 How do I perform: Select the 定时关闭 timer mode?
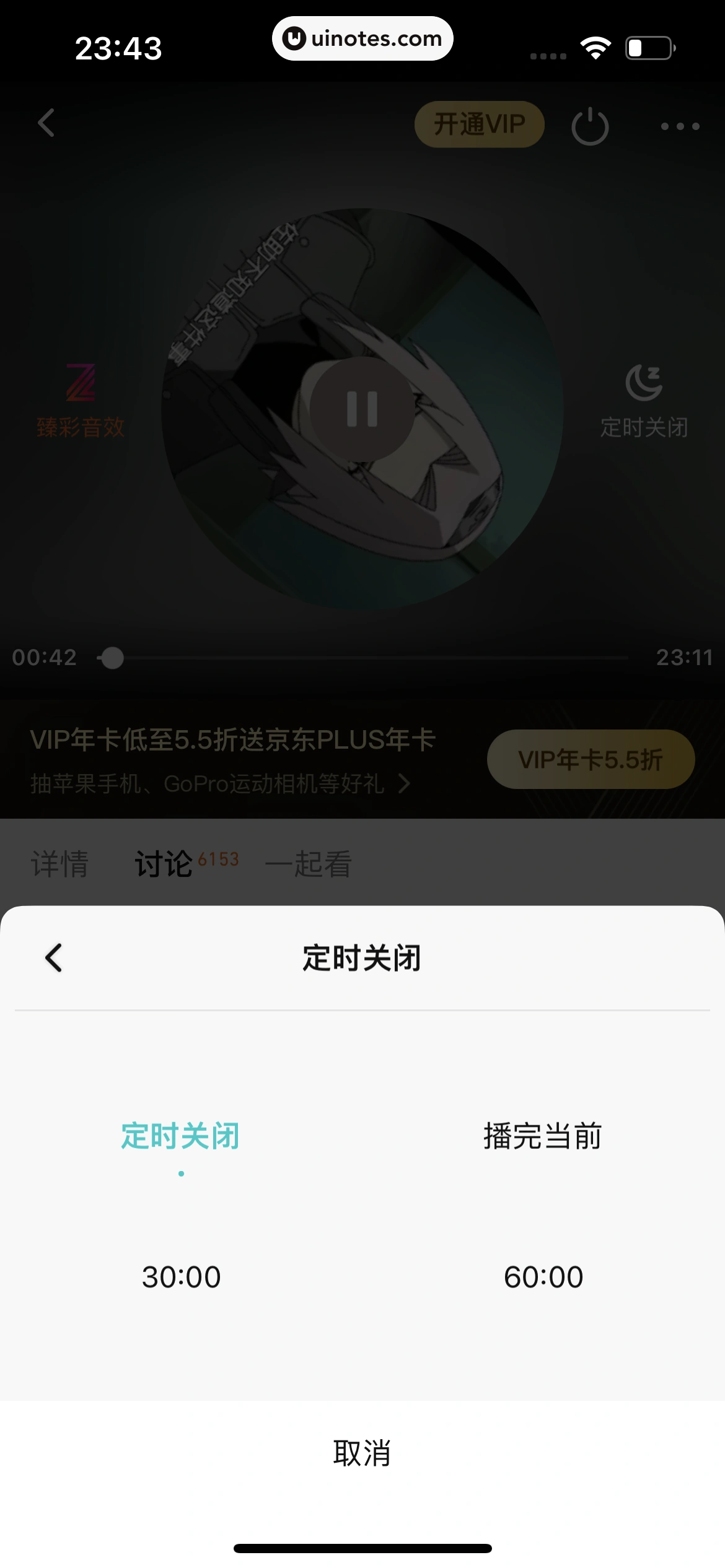(180, 1136)
